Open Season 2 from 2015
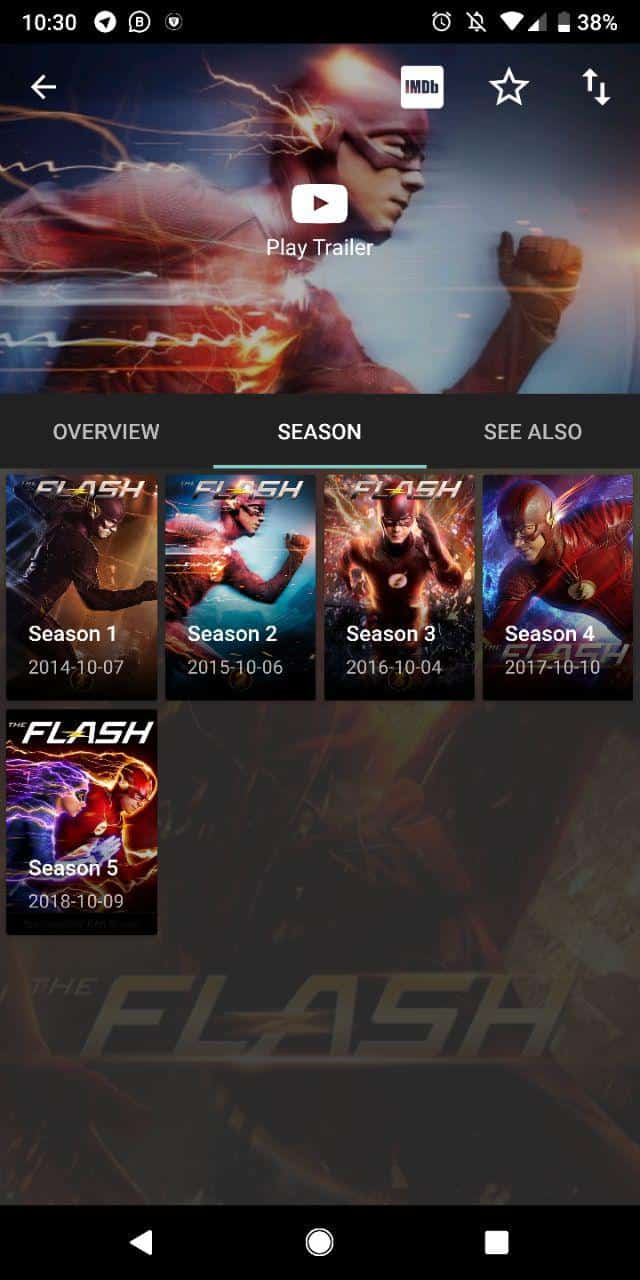Screen dimensions: 640x1280 pos(240,587)
